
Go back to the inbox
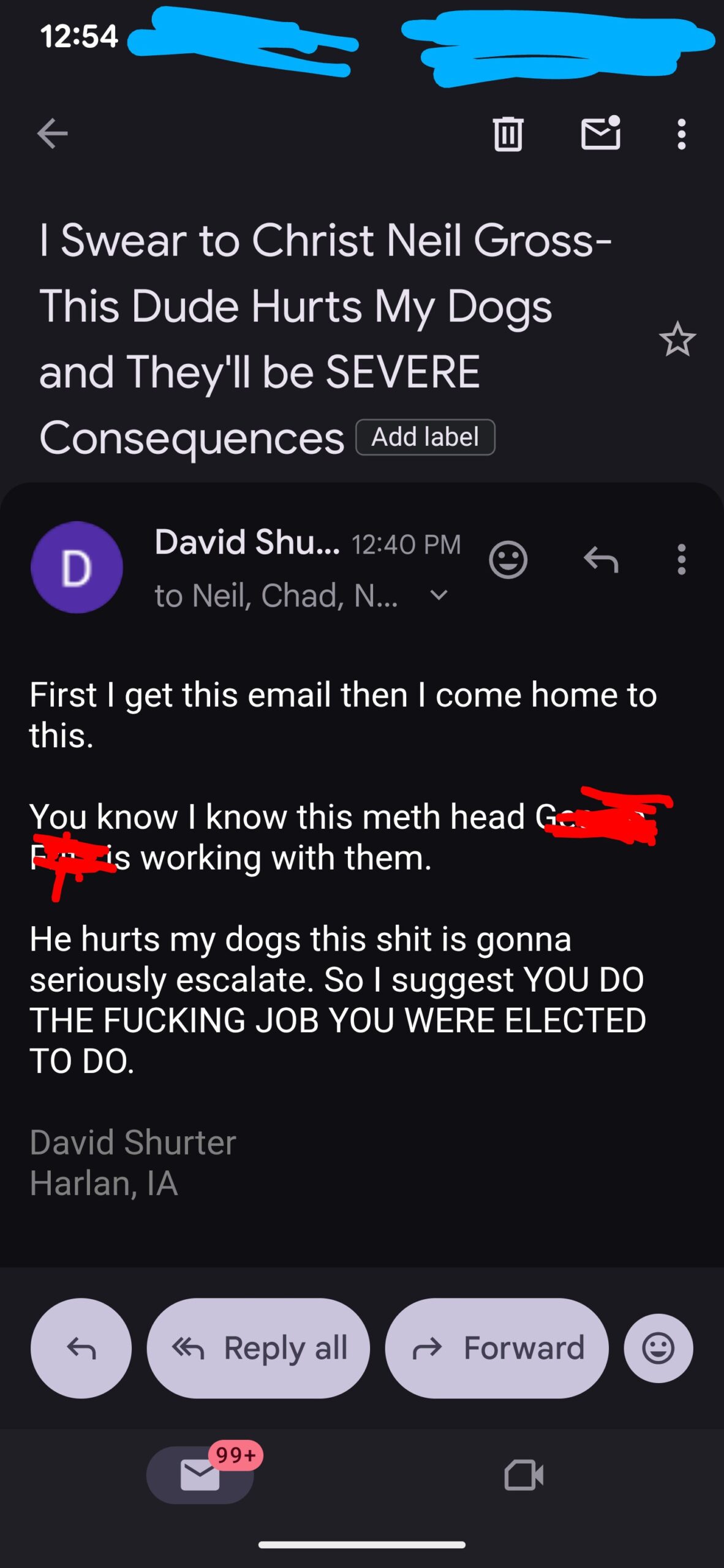click(52, 134)
